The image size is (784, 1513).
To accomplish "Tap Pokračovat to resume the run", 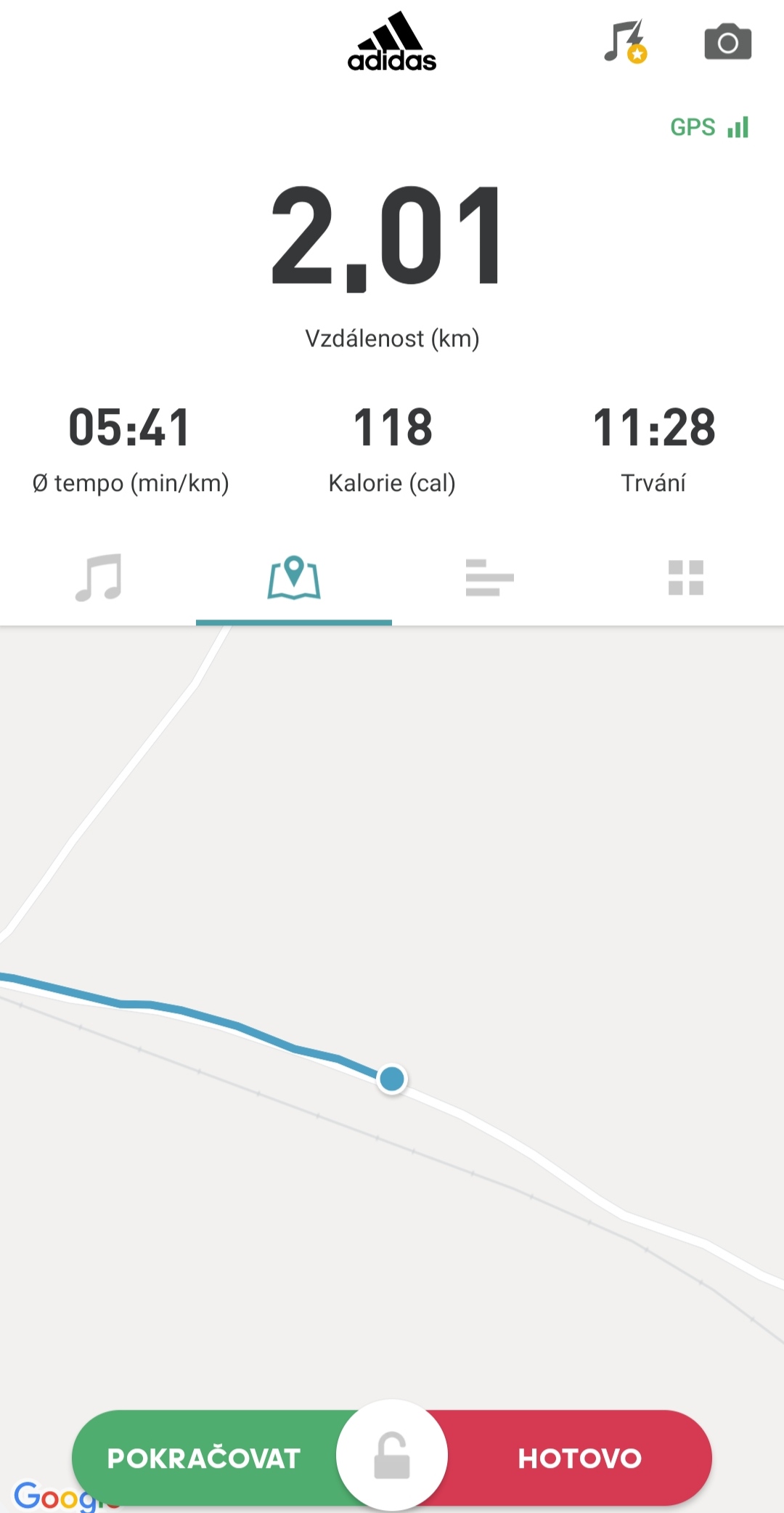I will [205, 1458].
